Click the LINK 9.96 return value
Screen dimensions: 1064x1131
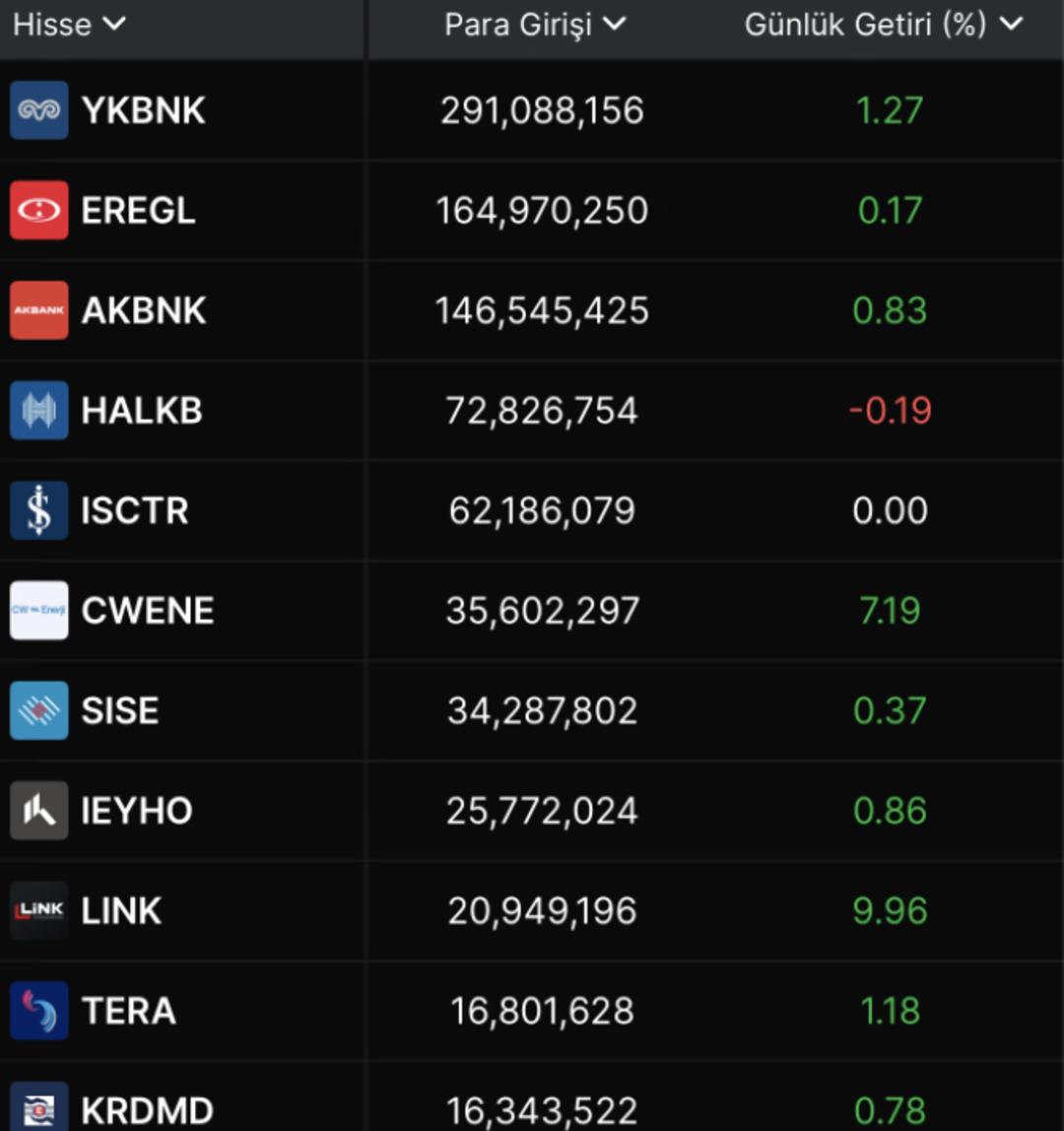point(888,909)
